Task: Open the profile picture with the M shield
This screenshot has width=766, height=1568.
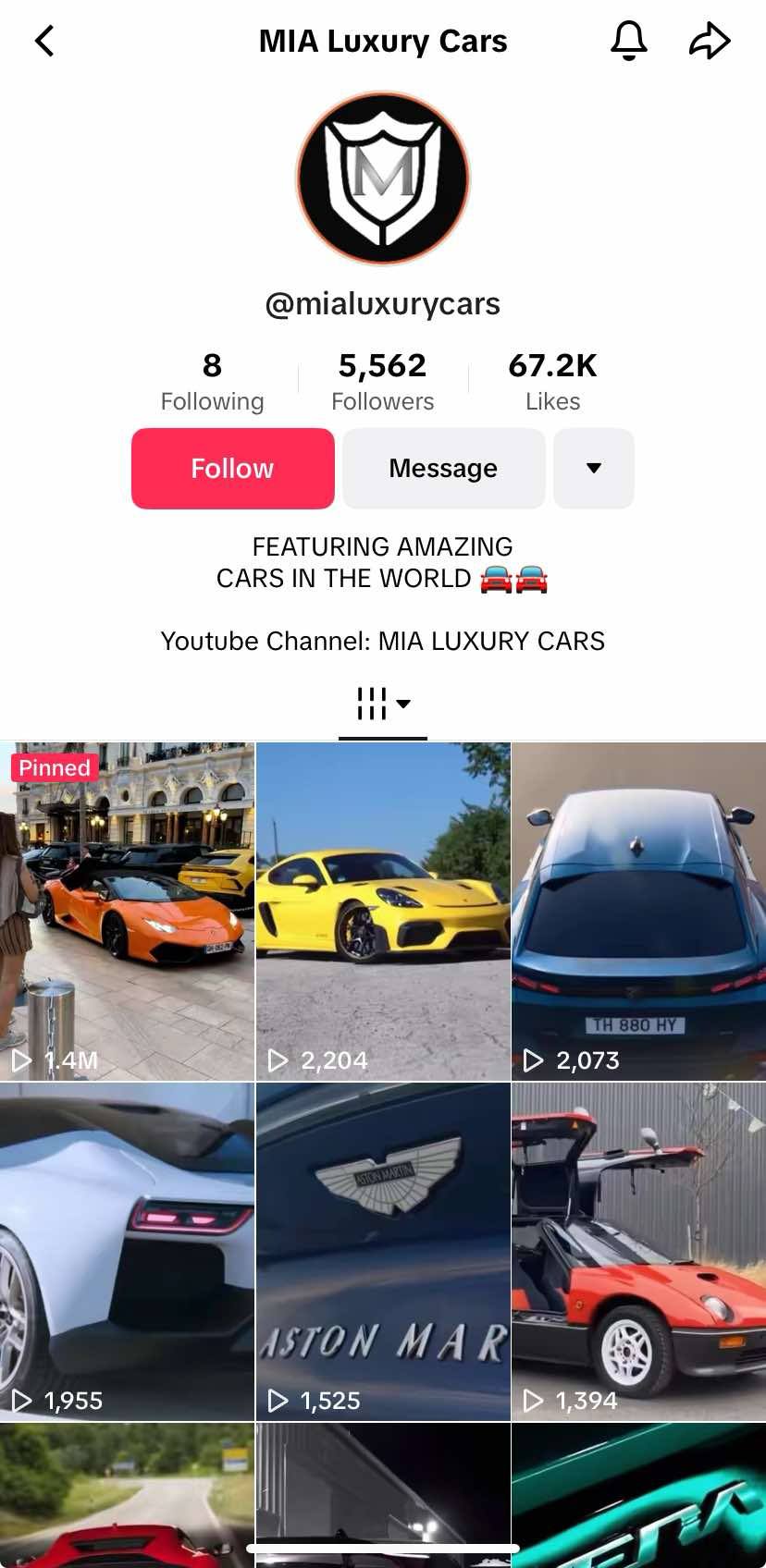Action: pyautogui.click(x=382, y=178)
